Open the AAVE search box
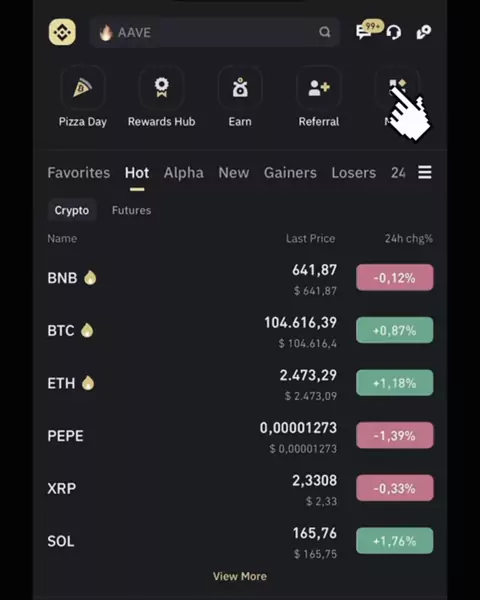Image resolution: width=480 pixels, height=600 pixels. [x=215, y=32]
